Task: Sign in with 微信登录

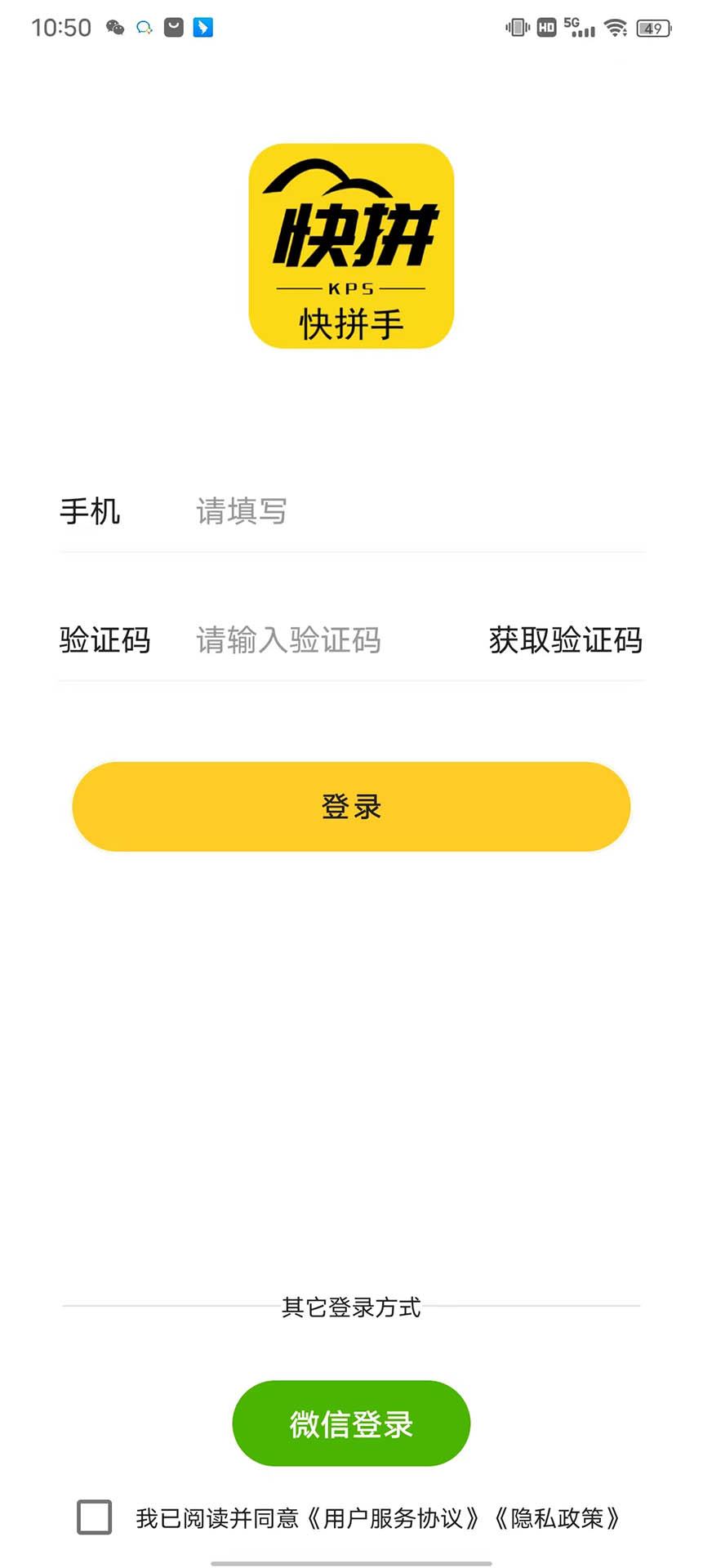Action: [351, 1423]
